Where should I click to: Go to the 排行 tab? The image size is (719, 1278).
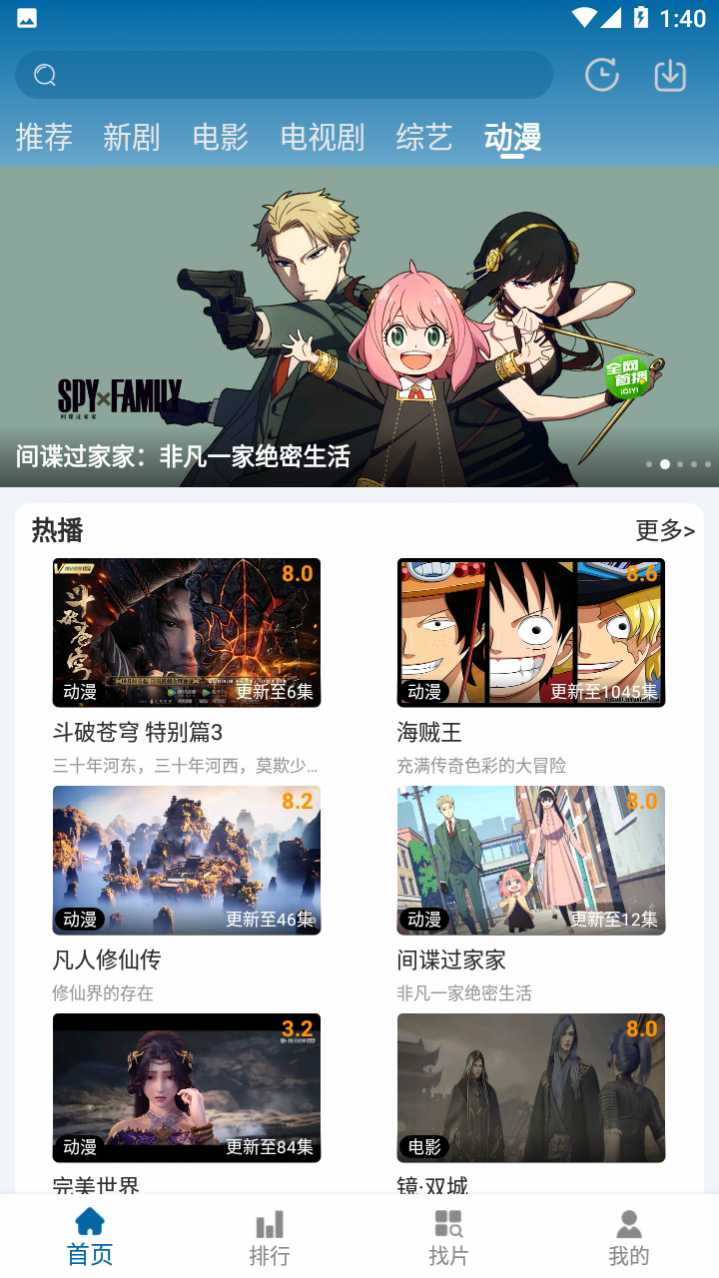(269, 1237)
